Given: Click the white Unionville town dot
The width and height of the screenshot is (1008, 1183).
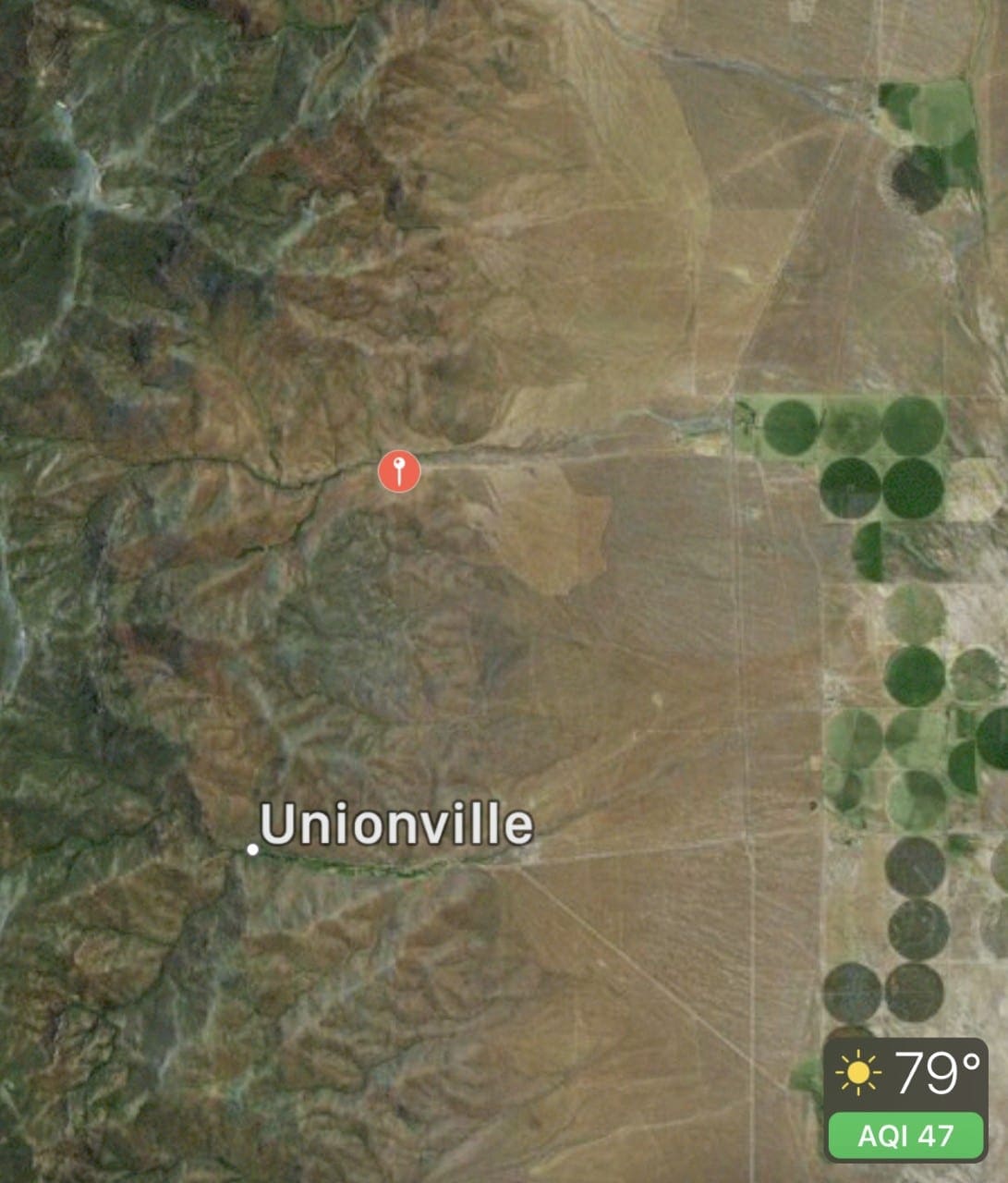Looking at the screenshot, I should click(x=255, y=849).
